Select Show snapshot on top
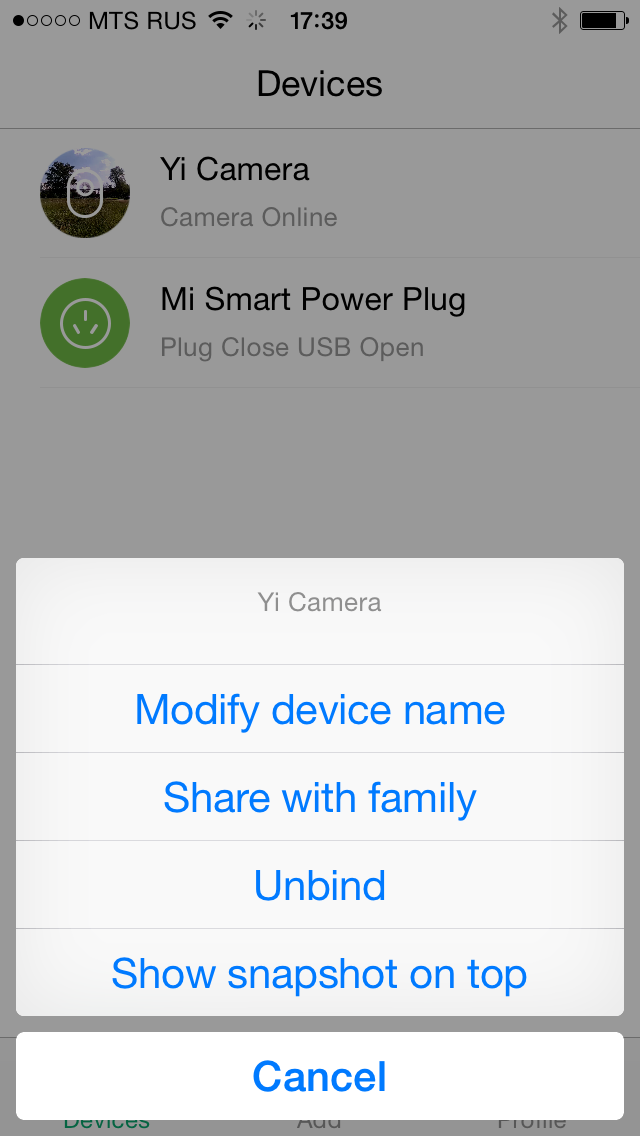The image size is (640, 1136). click(320, 974)
